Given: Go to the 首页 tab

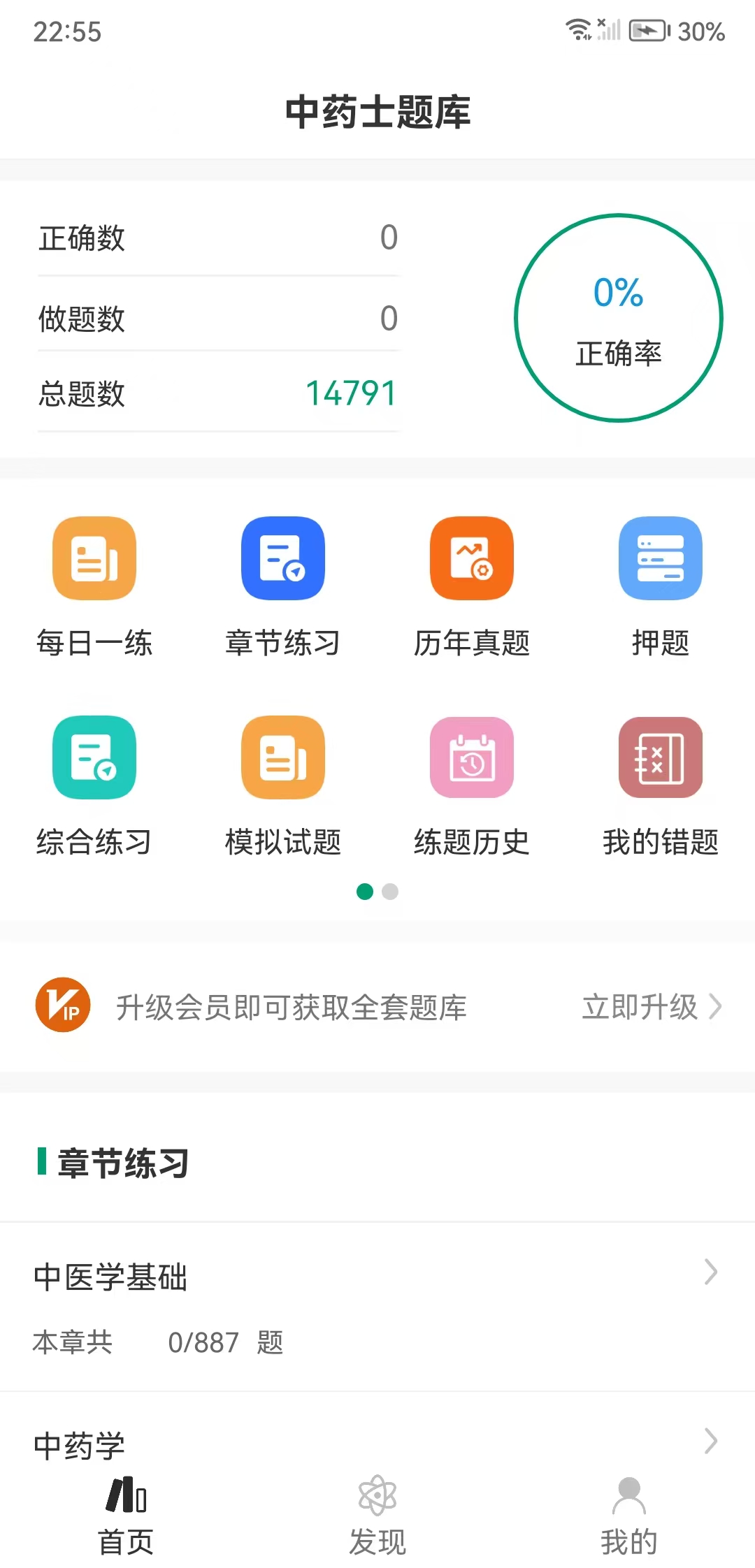Looking at the screenshot, I should [126, 1513].
